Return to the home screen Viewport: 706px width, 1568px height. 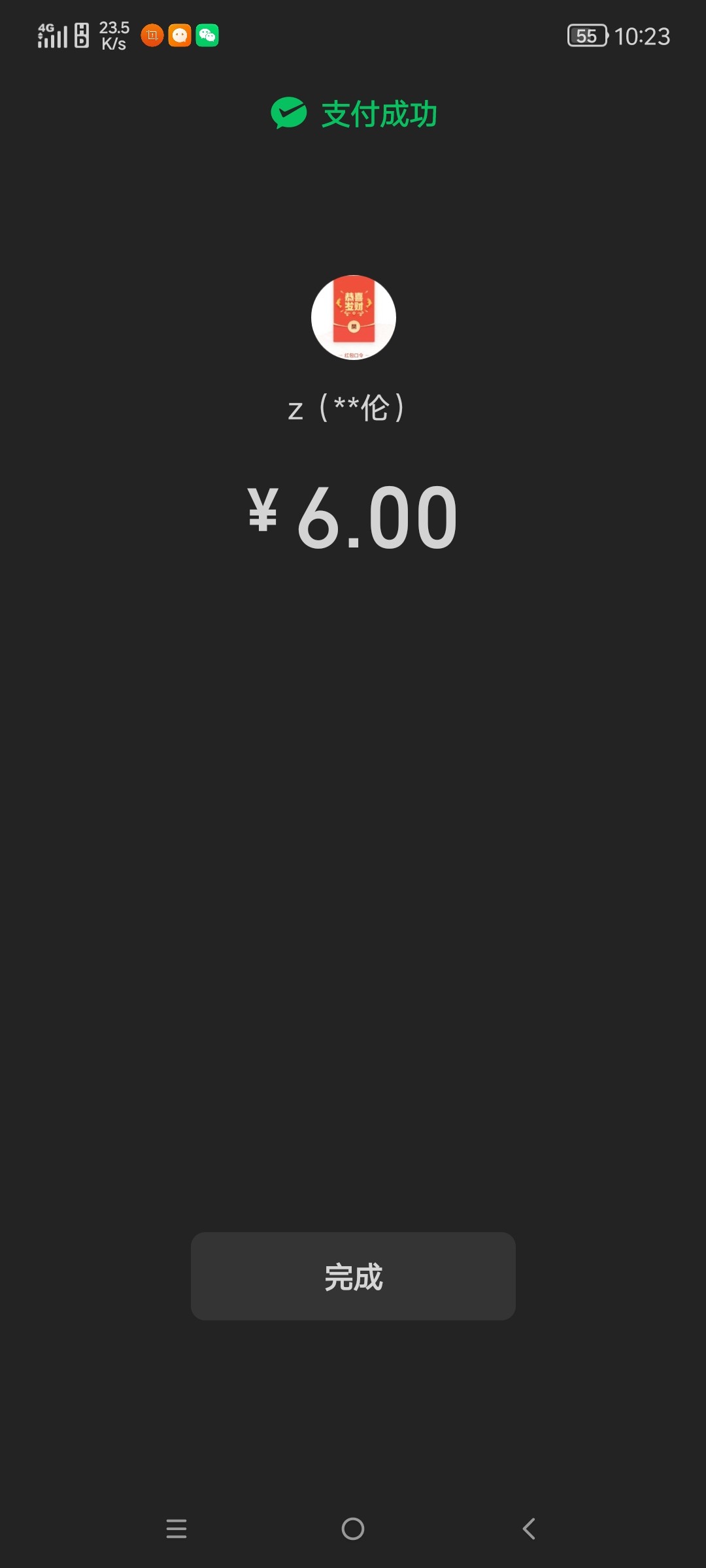353,1529
